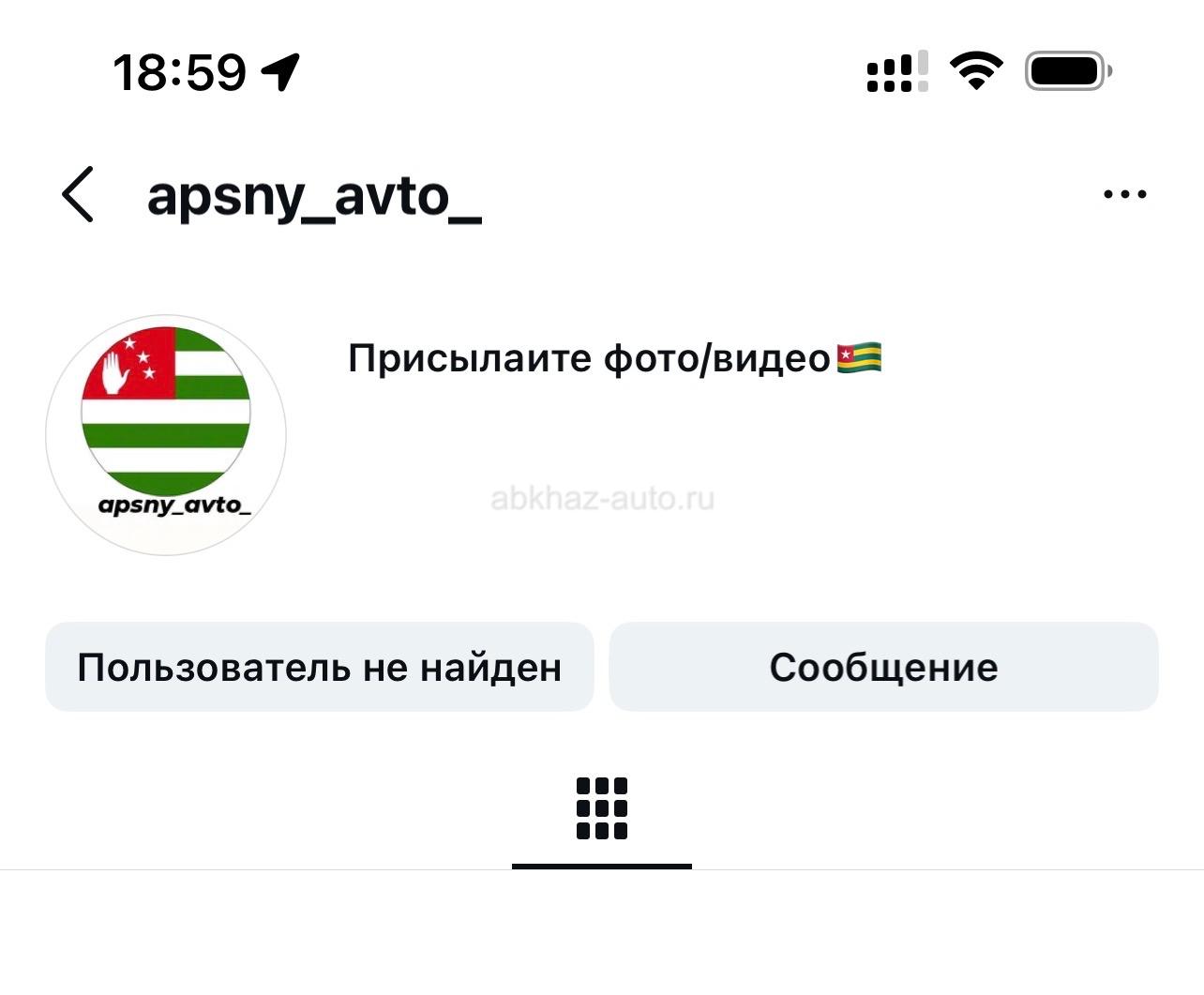Tap the Пользователь не найден button
Screen dimensions: 1204x995
(x=320, y=667)
